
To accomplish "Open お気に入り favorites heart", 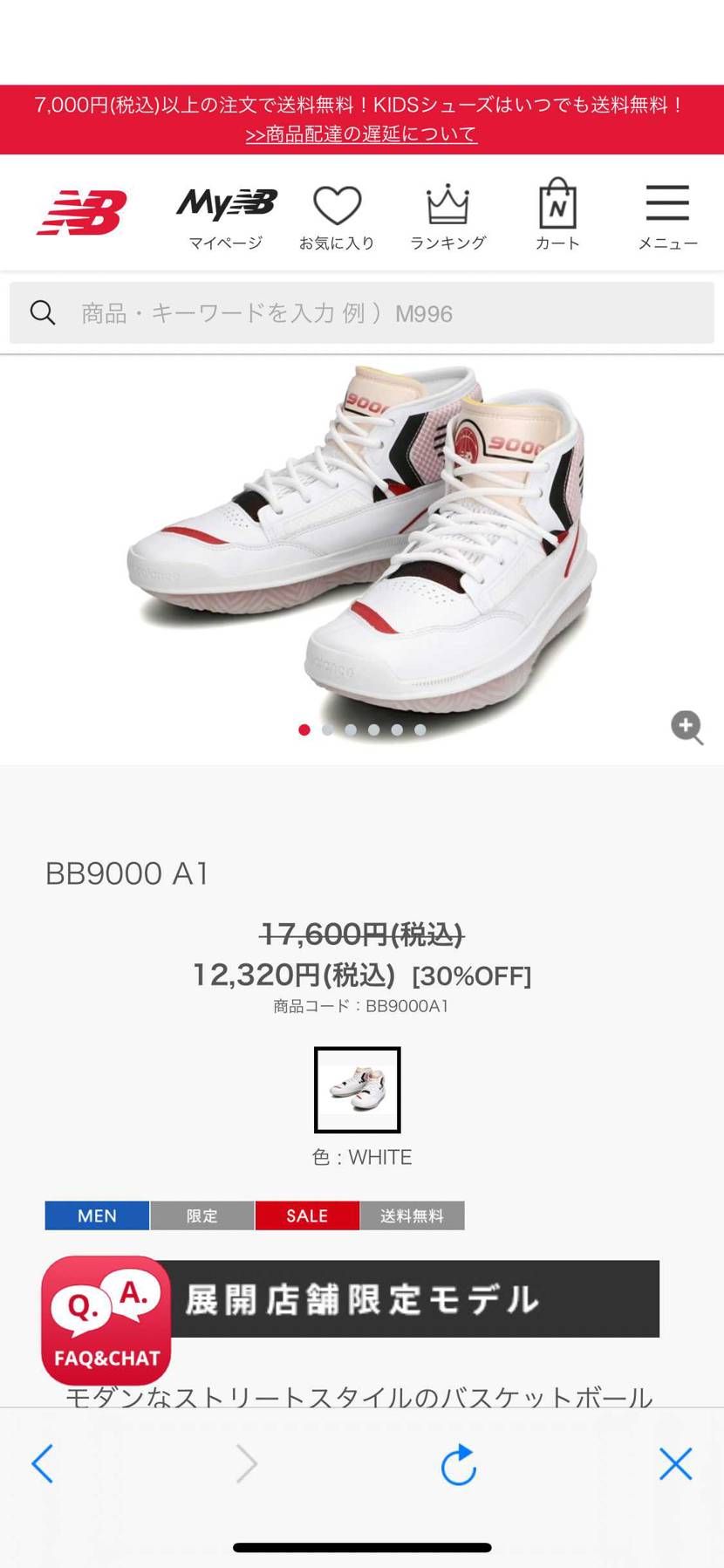I will pyautogui.click(x=337, y=217).
